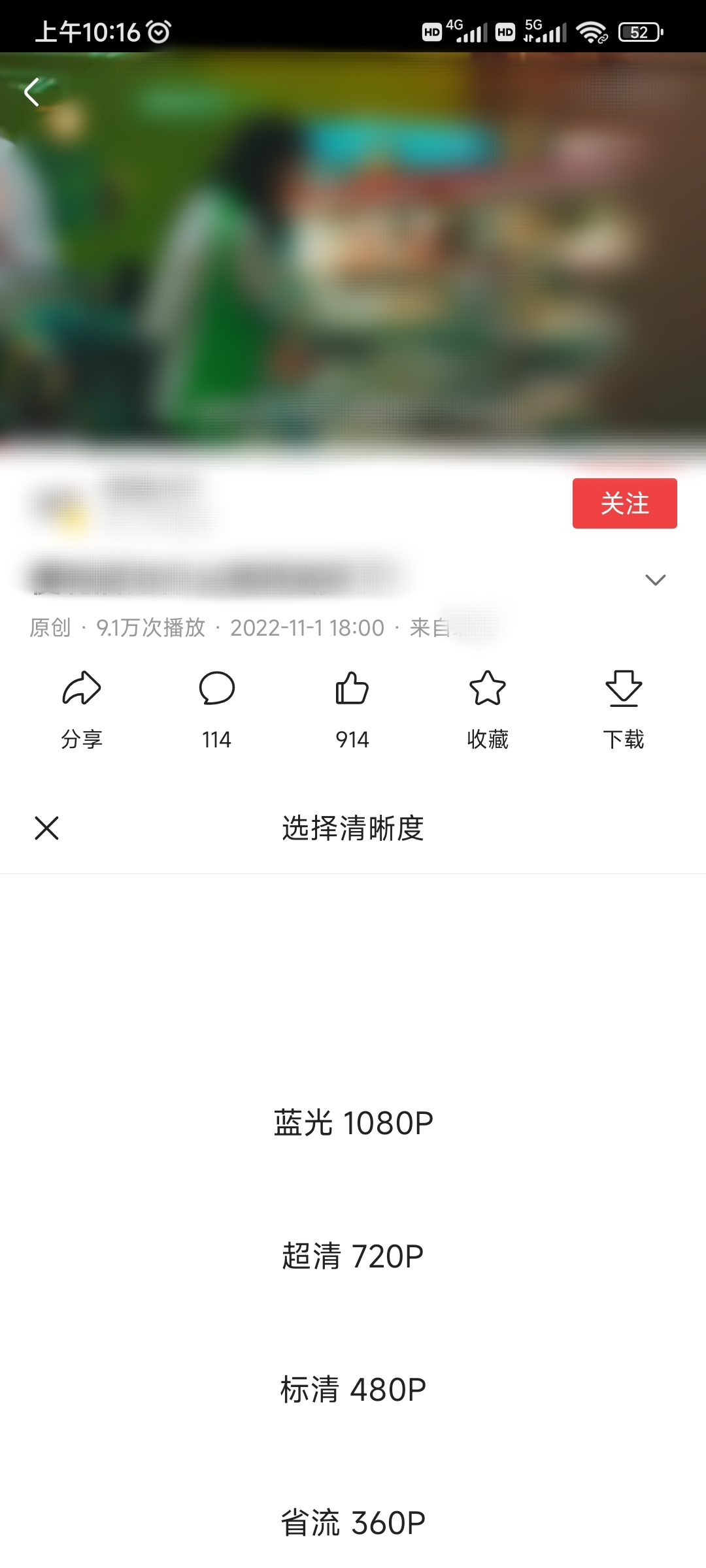The height and width of the screenshot is (1568, 706).
Task: Choose 省流 360P quality option
Action: coord(352,1522)
